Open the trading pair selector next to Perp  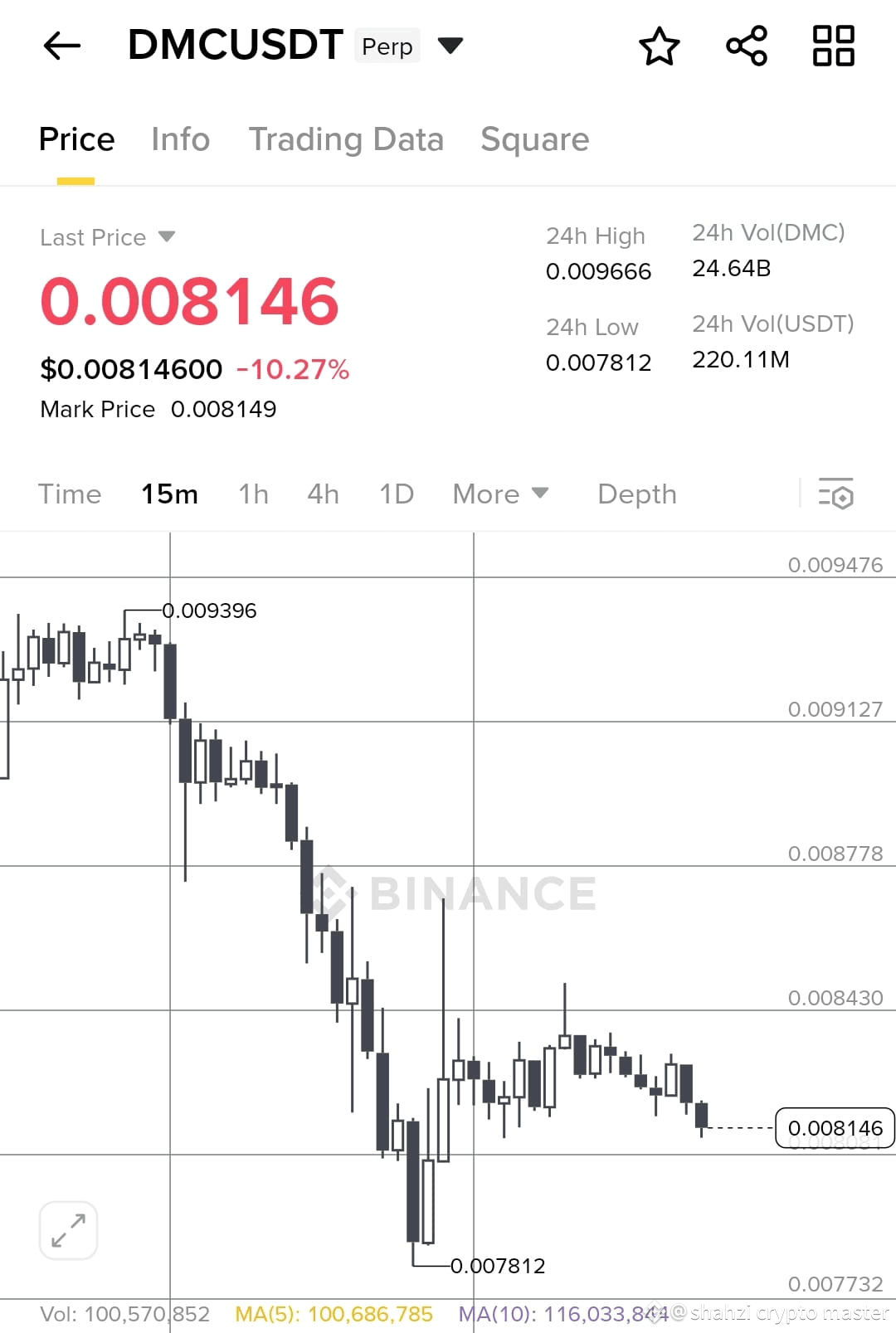pos(450,46)
